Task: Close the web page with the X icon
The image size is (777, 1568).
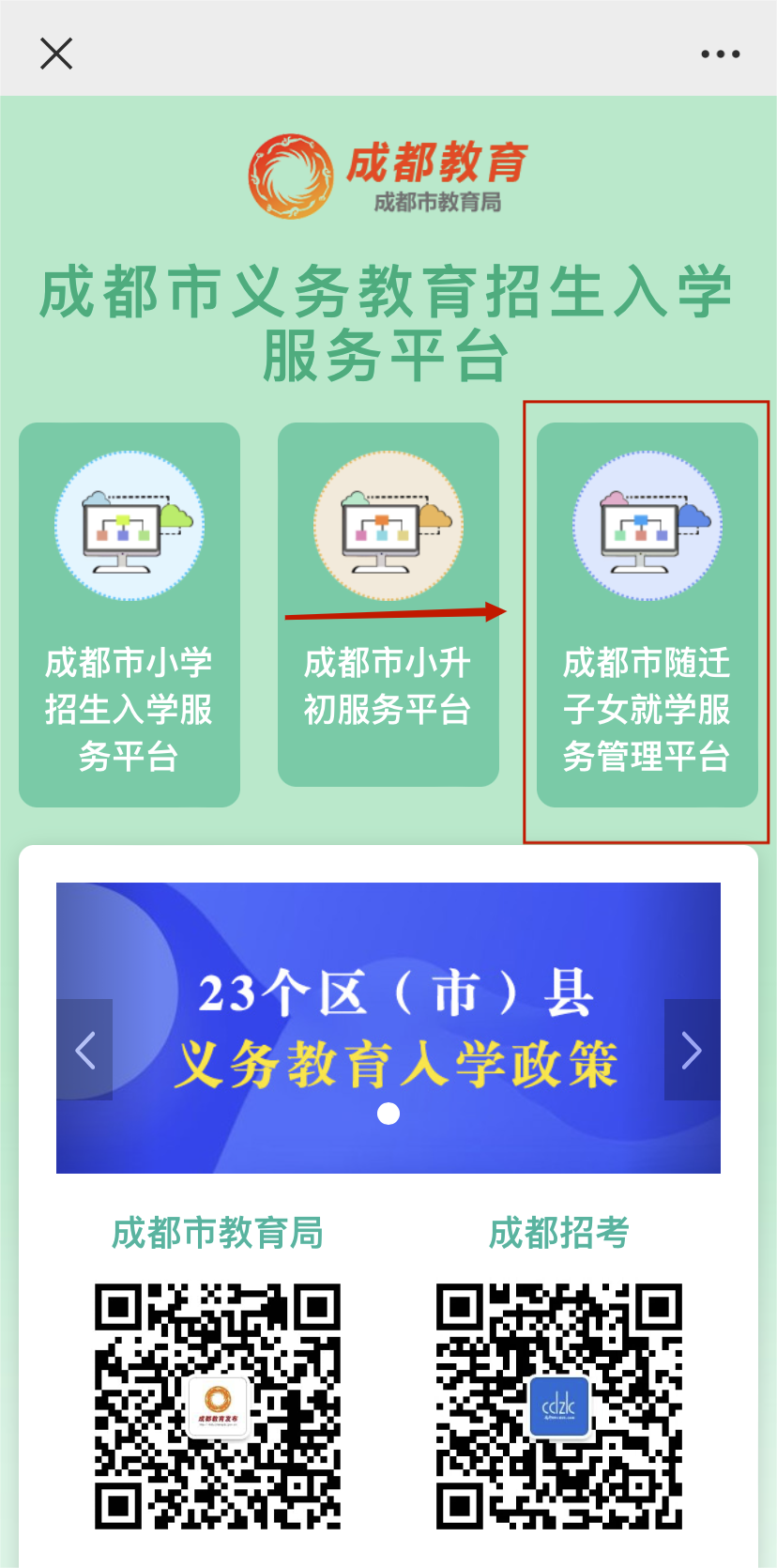Action: click(56, 54)
